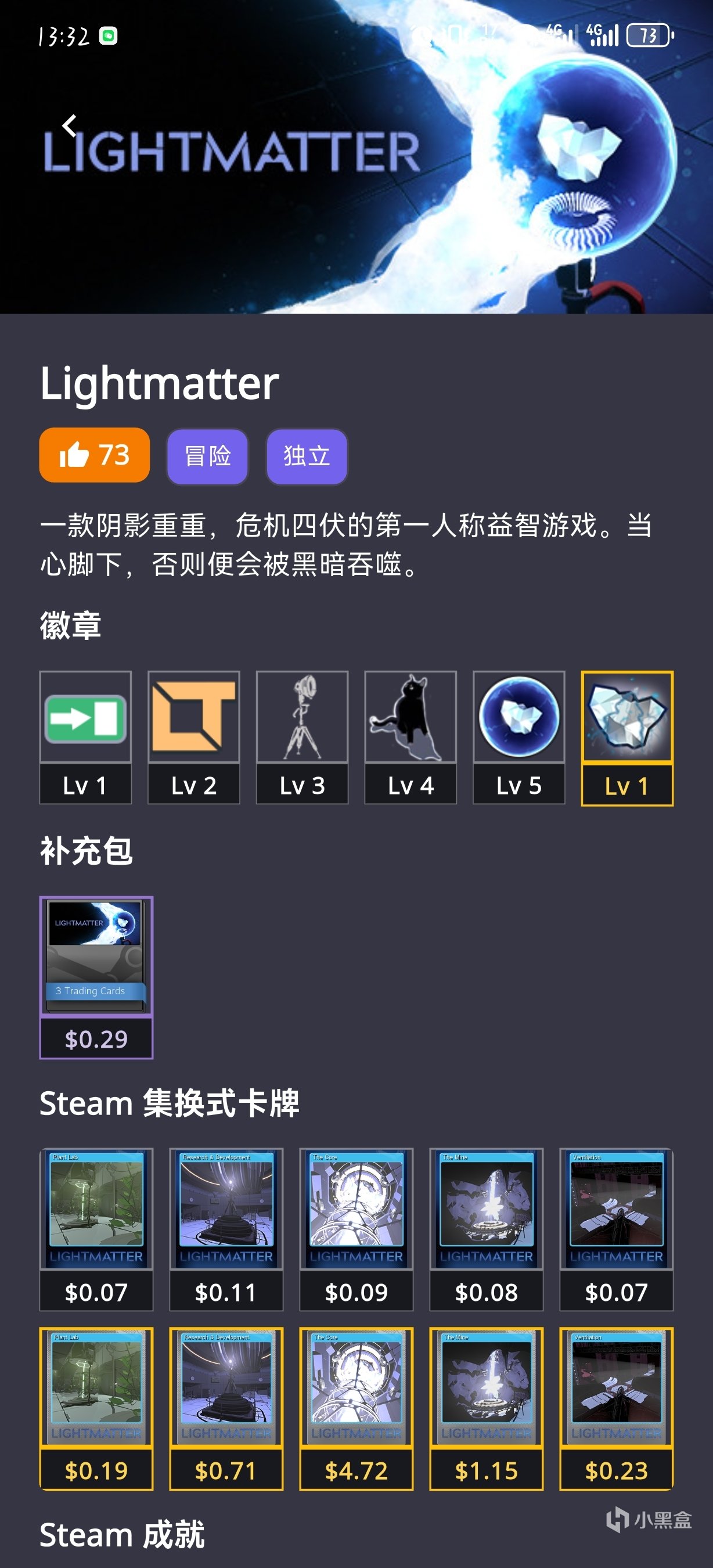View the $0.71 foil Research & Development card

(x=226, y=1407)
